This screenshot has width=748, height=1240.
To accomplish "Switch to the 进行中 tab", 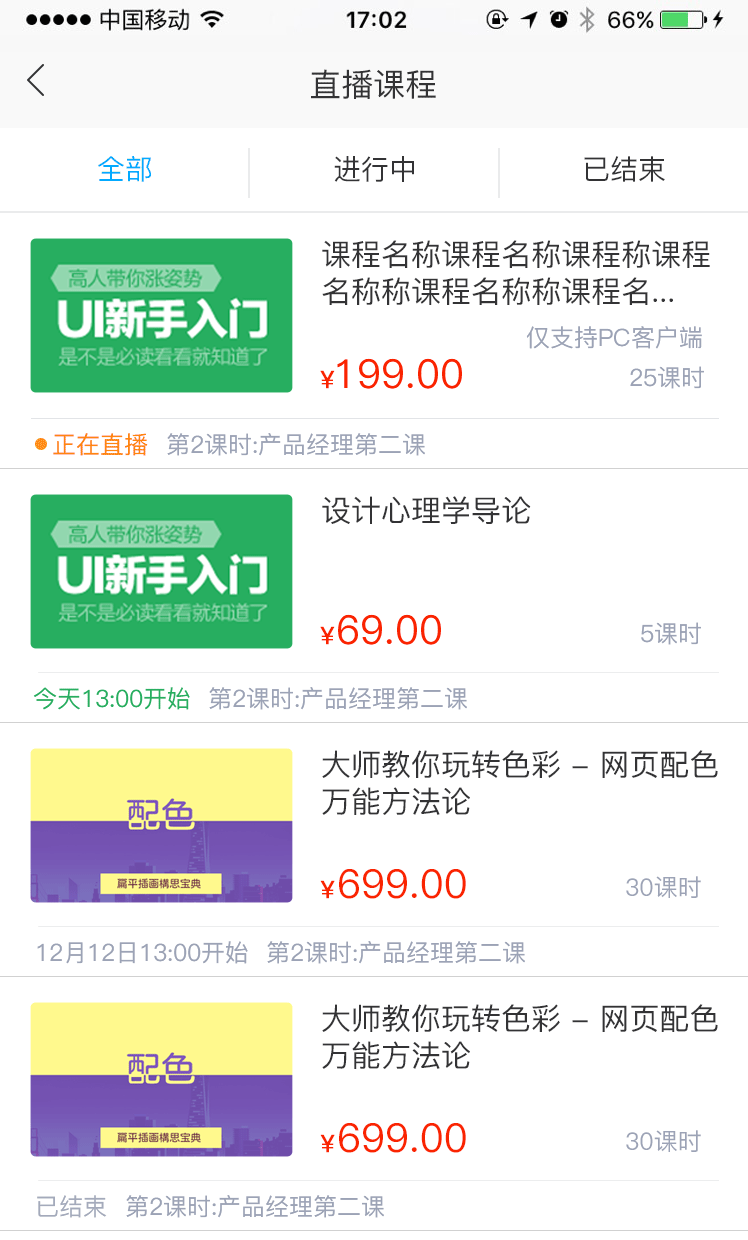I will point(374,170).
